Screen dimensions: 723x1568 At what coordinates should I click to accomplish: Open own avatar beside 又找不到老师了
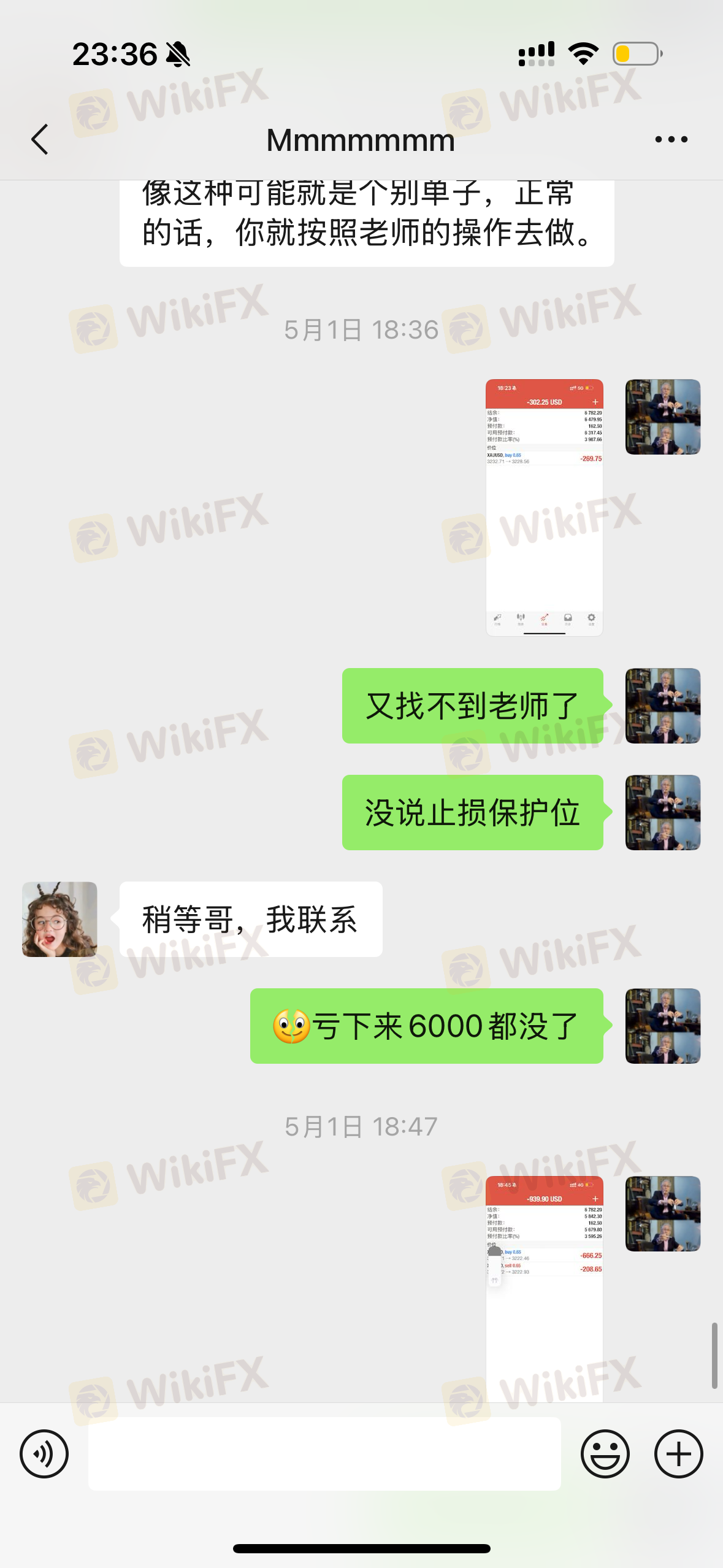(x=662, y=705)
